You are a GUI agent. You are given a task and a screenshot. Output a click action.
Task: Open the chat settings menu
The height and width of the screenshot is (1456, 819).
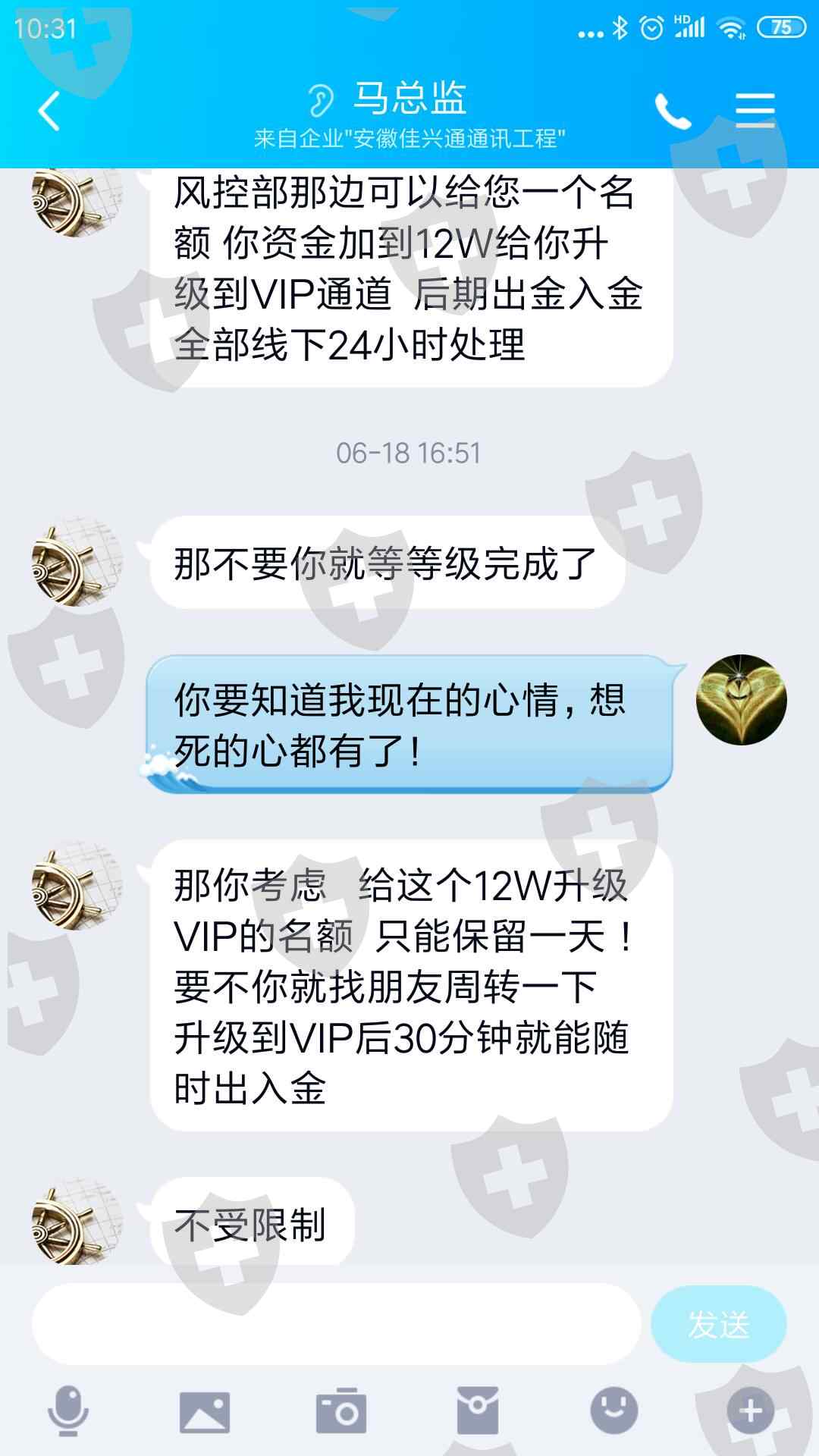(755, 111)
